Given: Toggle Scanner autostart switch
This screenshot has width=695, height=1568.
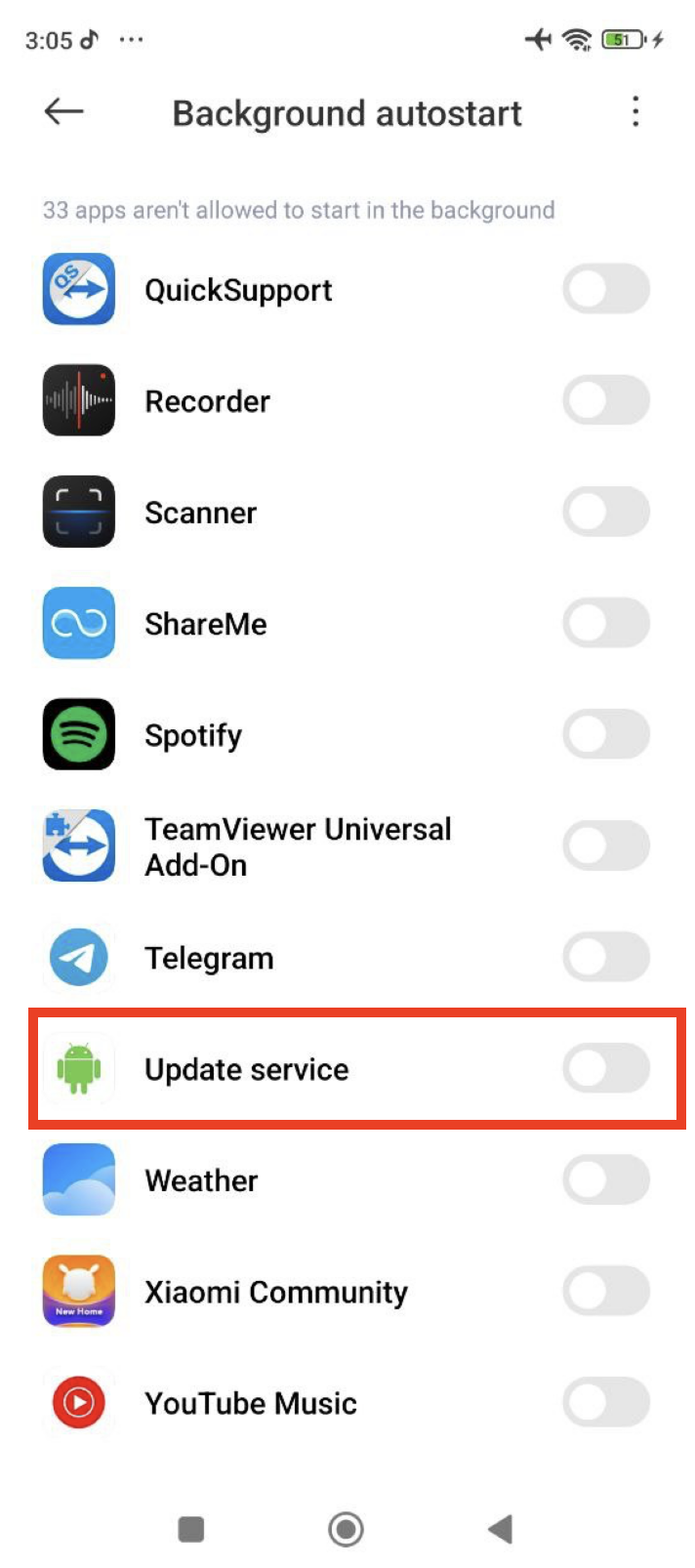Looking at the screenshot, I should pos(605,513).
